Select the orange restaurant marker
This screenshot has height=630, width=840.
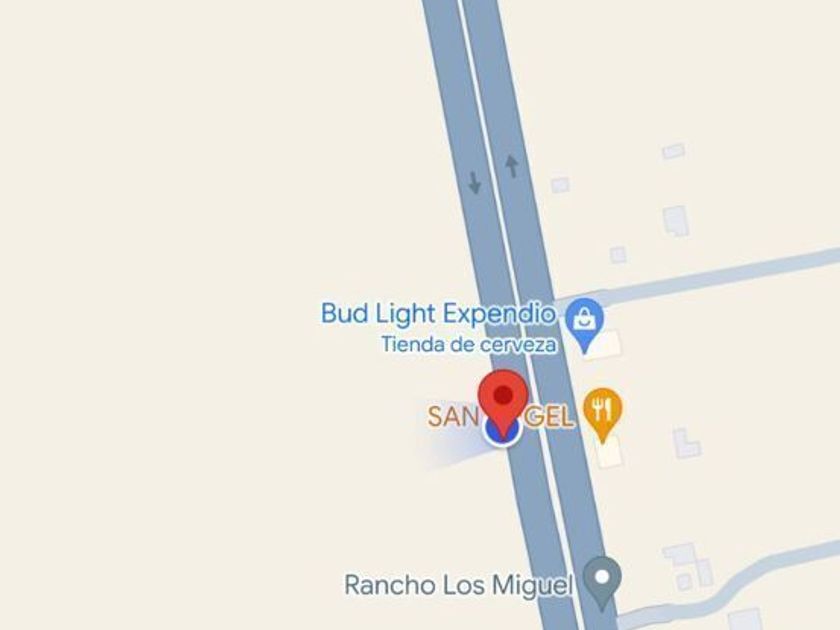pyautogui.click(x=602, y=410)
